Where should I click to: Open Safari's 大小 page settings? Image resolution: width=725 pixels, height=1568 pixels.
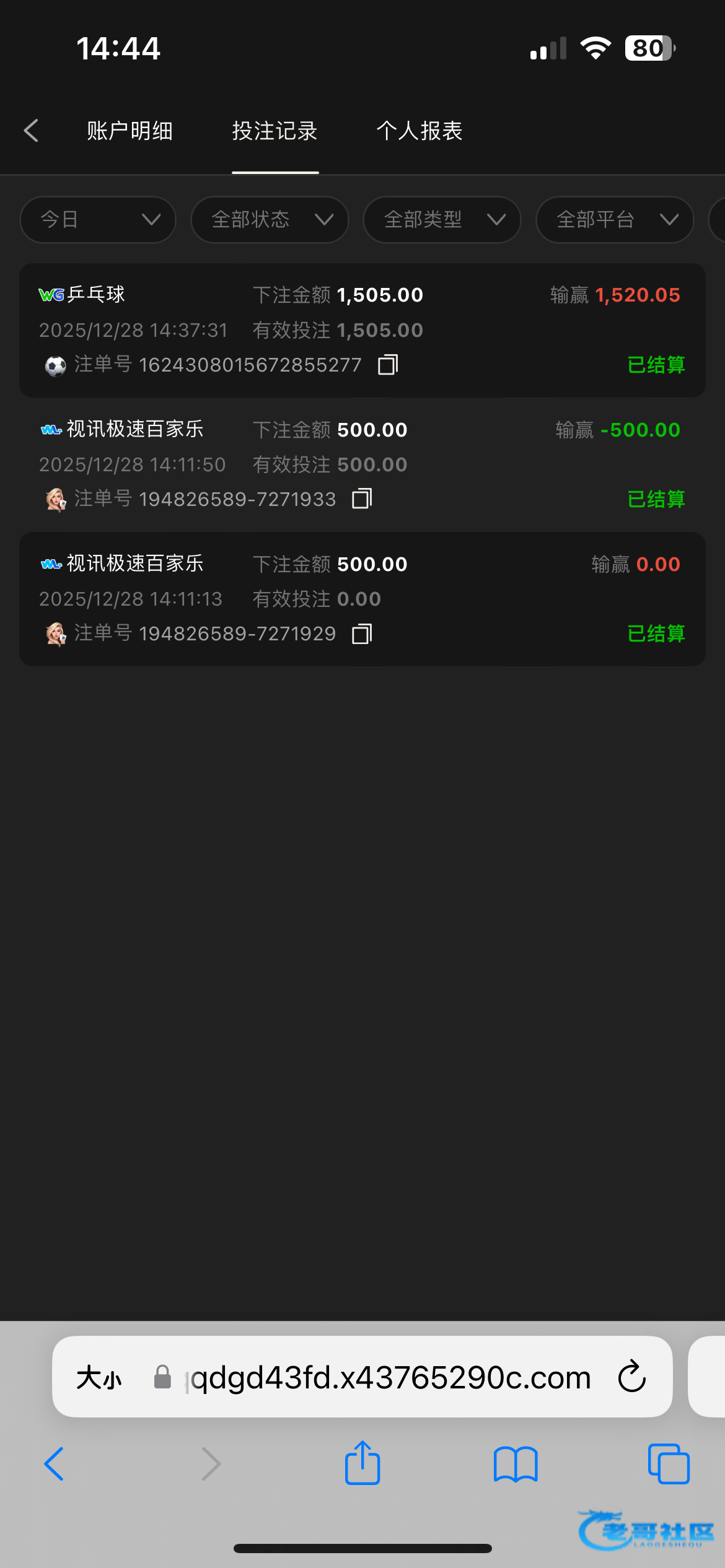click(99, 1378)
